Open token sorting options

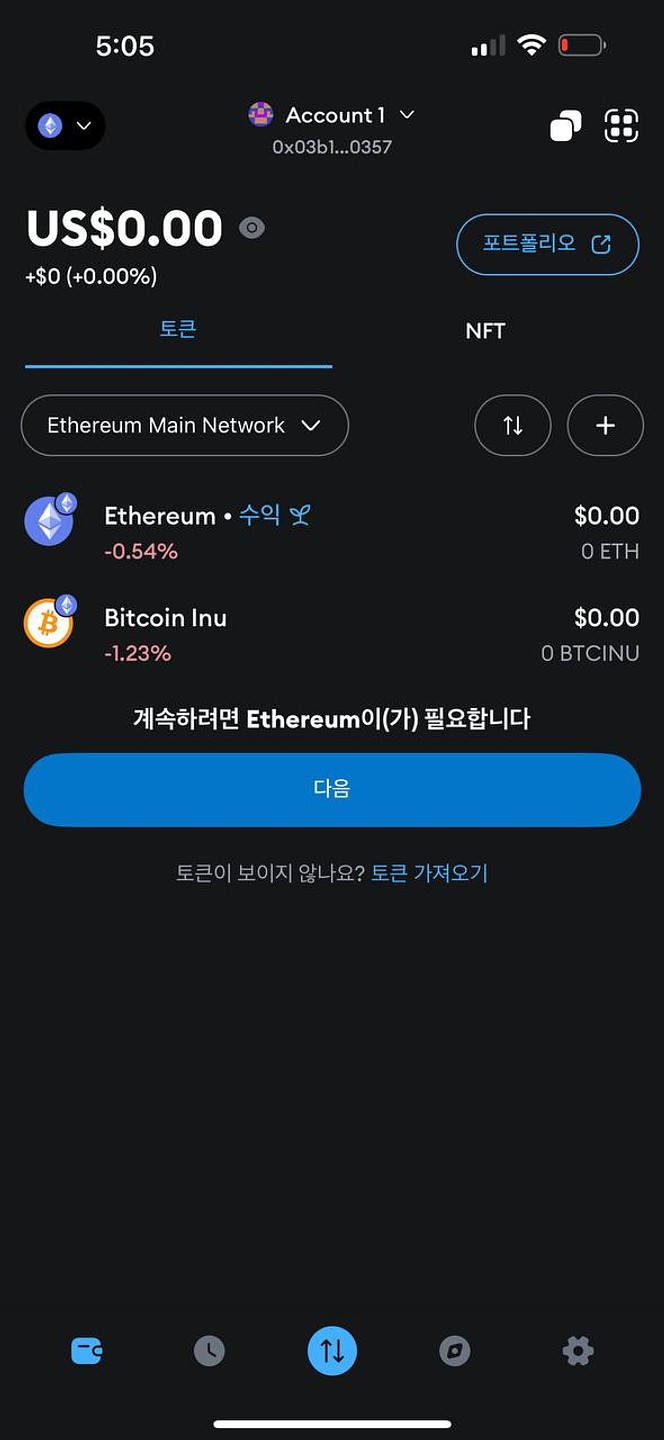[513, 426]
